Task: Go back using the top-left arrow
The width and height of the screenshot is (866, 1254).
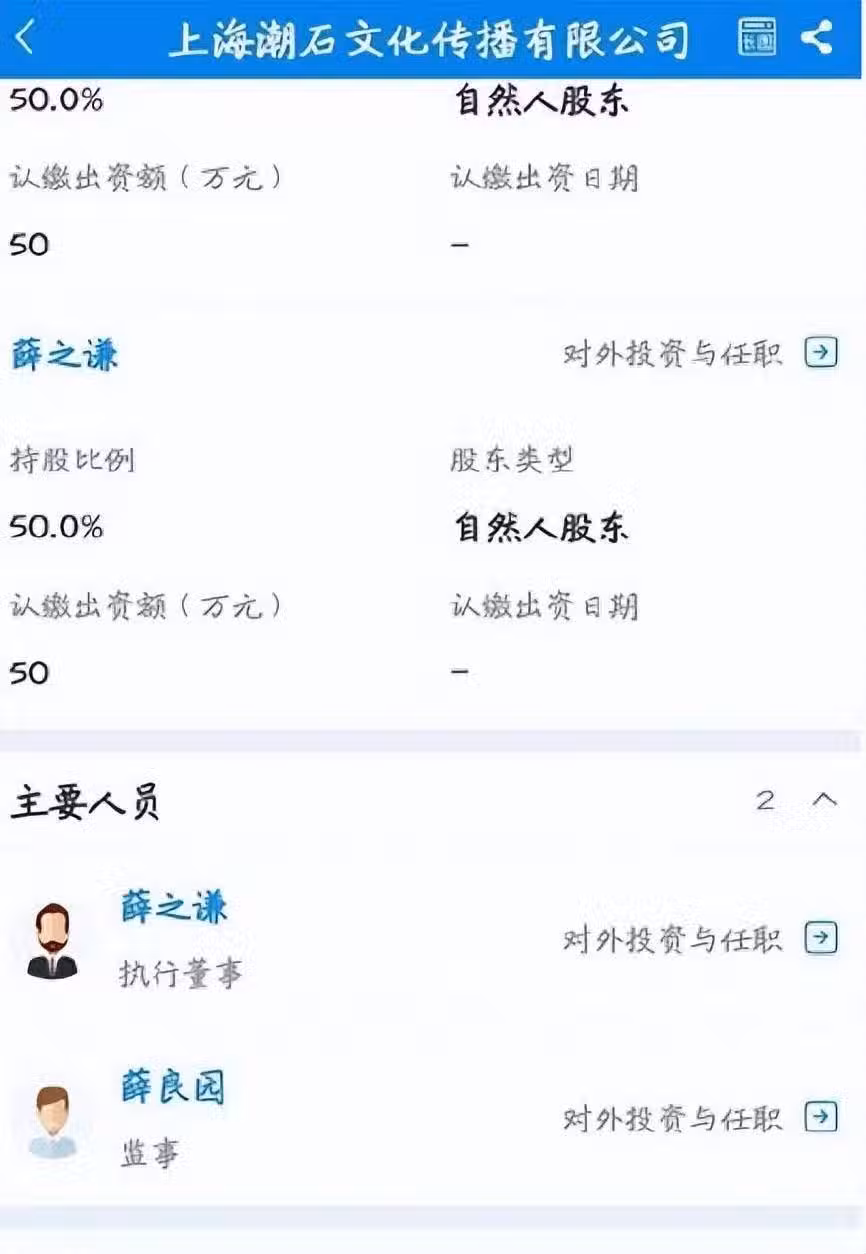Action: (25, 38)
